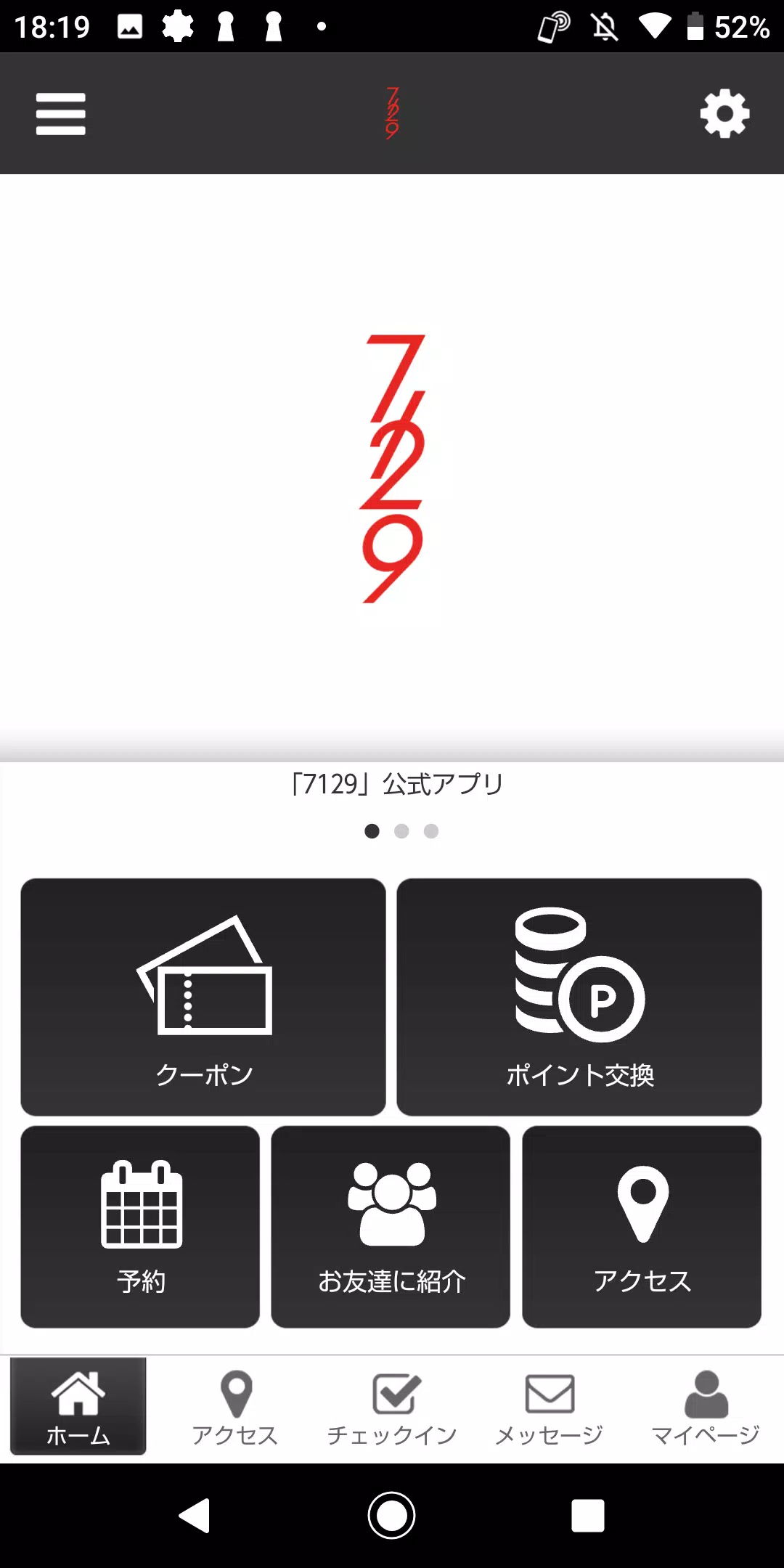Open the settings gear icon
784x1568 pixels.
point(724,113)
